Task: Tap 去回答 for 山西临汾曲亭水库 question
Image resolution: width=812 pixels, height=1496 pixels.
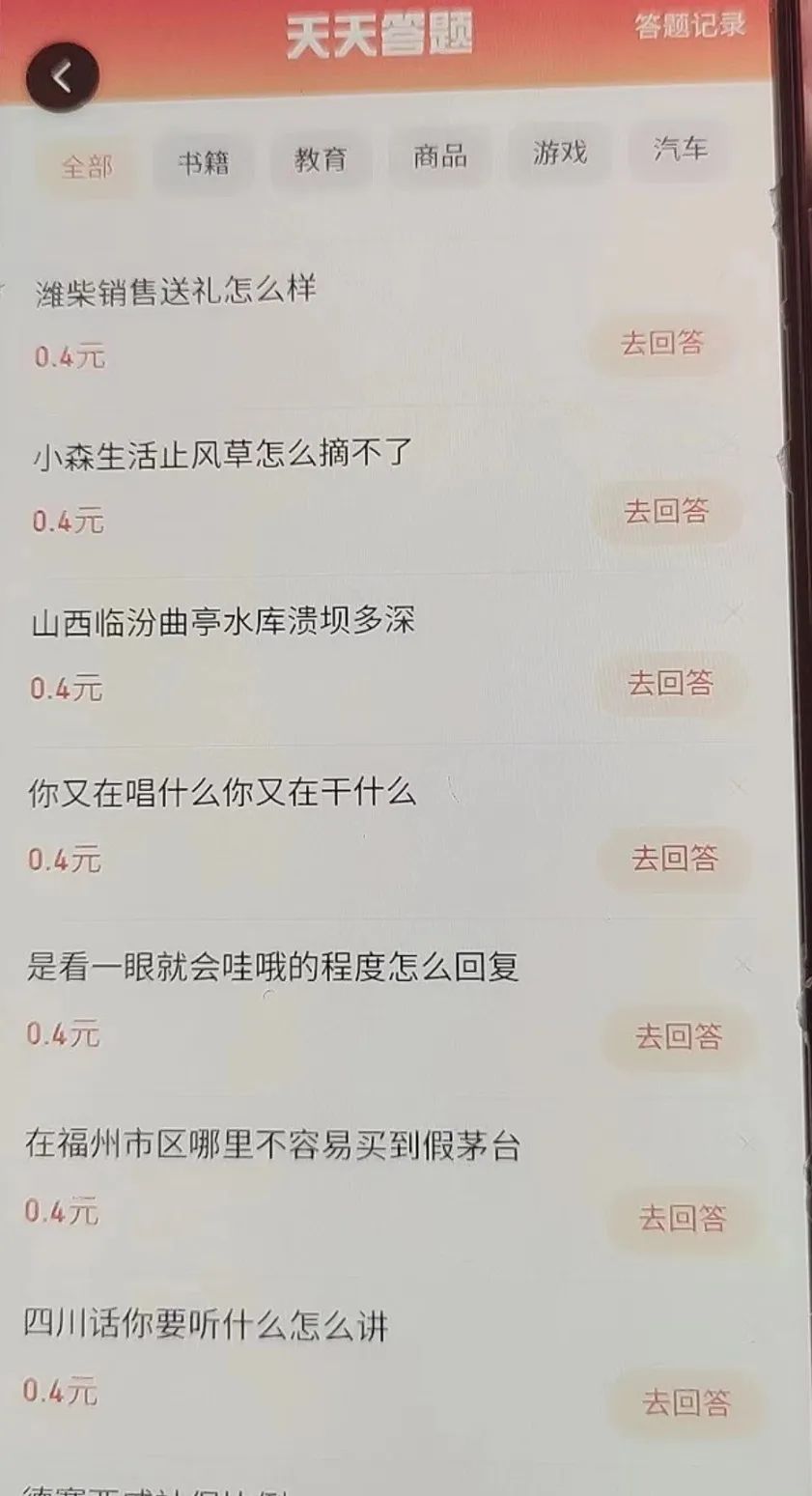Action: (670, 683)
